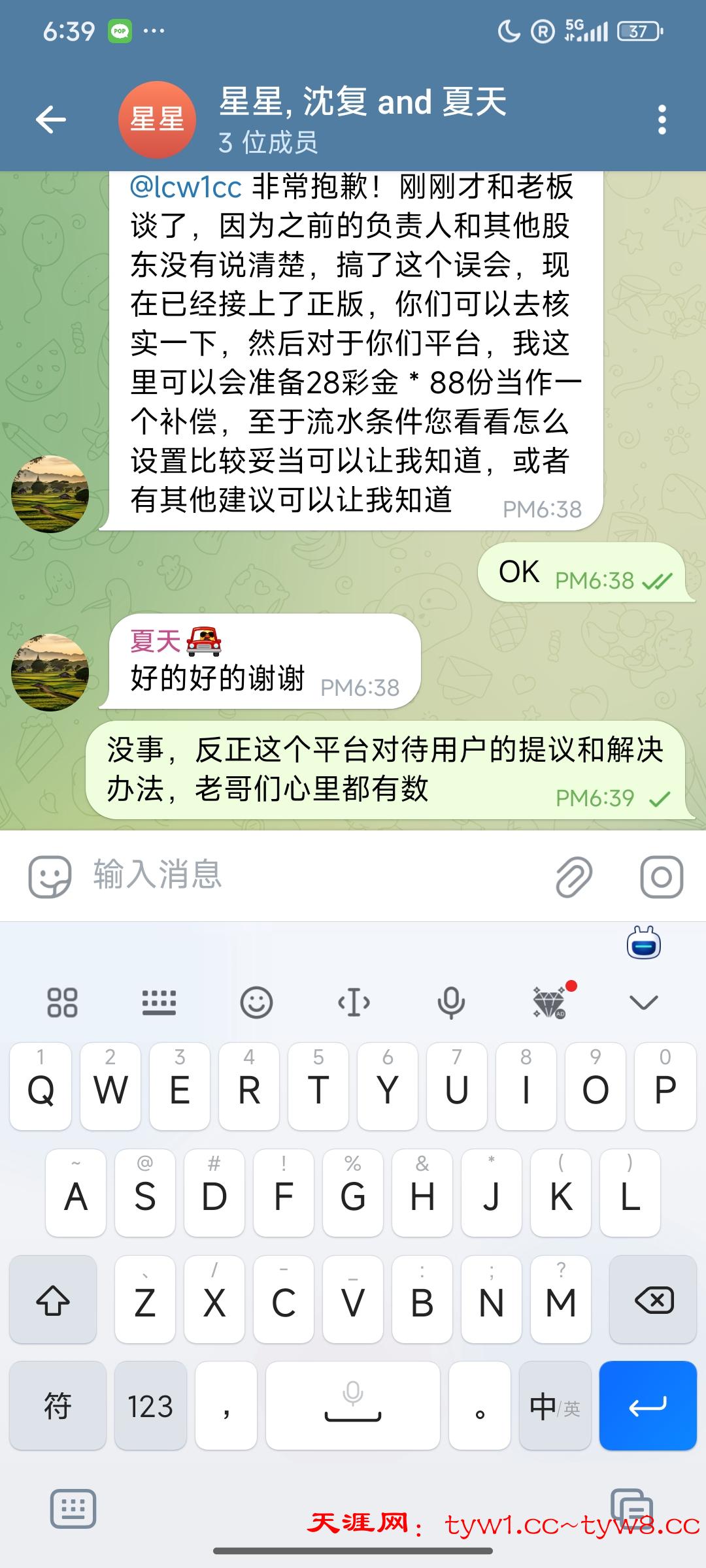This screenshot has height=1568, width=706.
Task: Start voice input from keyboard toolbar
Action: (451, 1002)
